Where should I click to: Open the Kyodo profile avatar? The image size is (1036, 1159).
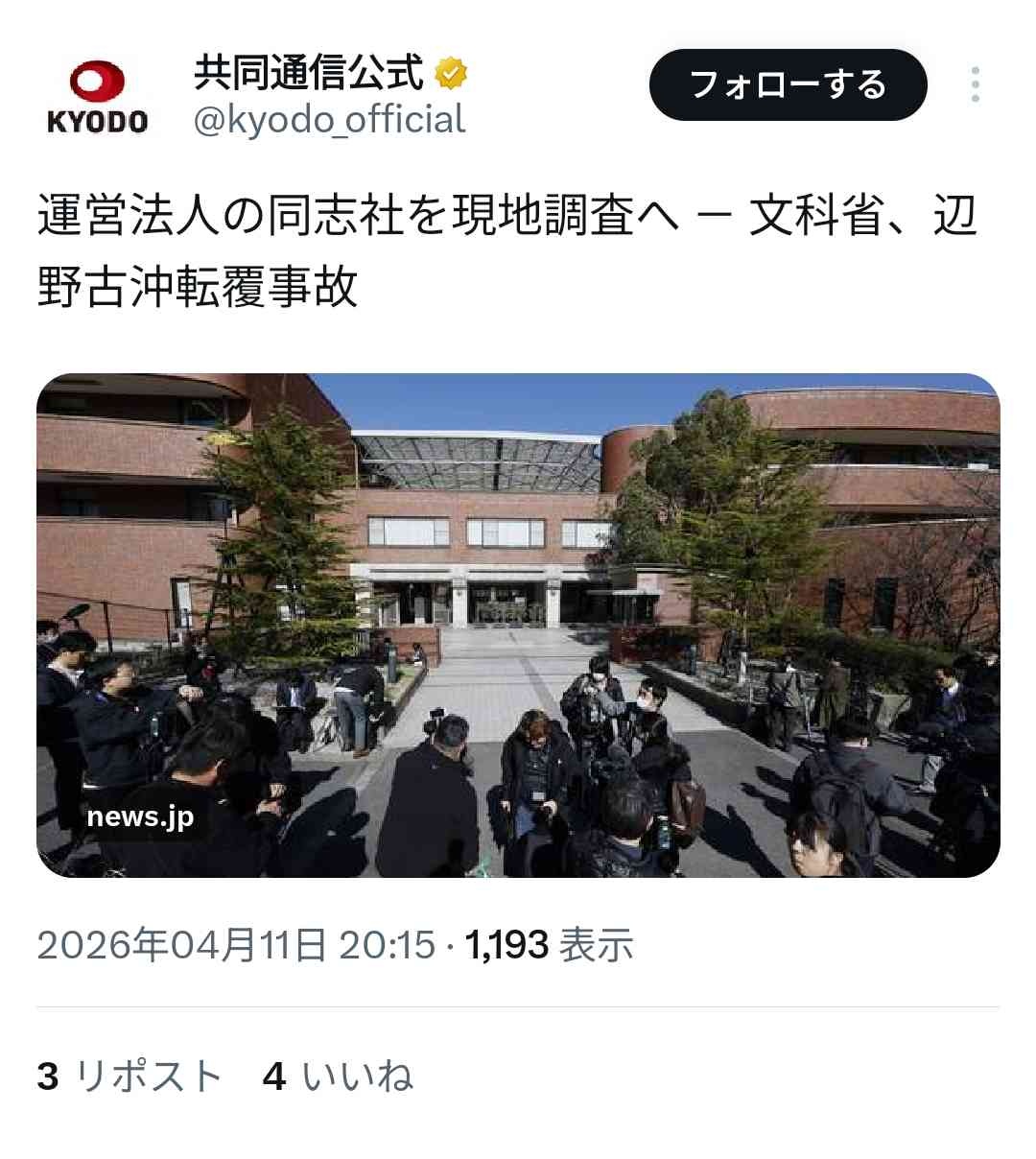point(97,96)
